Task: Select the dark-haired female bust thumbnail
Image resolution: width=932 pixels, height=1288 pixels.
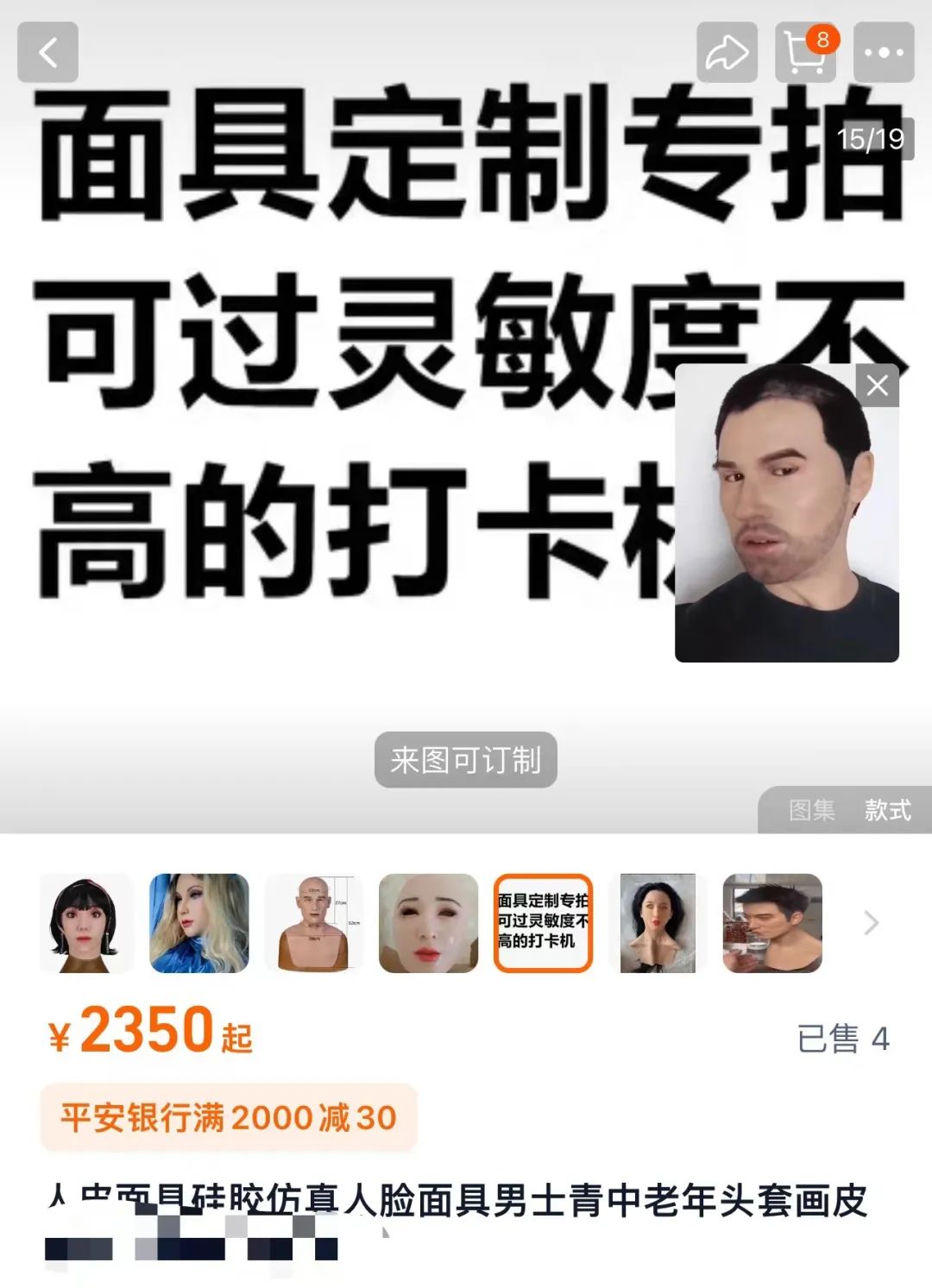Action: click(x=658, y=923)
